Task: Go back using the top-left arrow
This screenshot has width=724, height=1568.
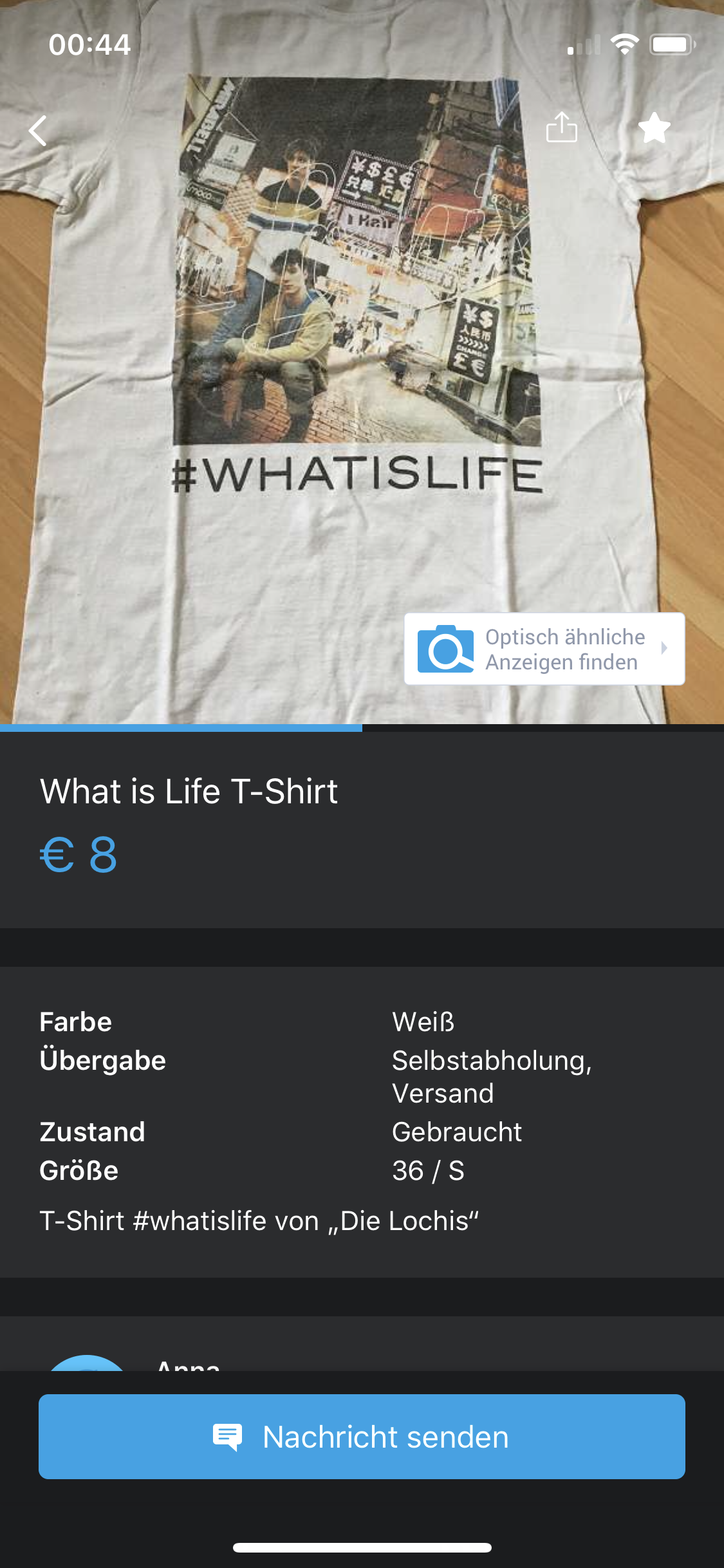Action: coord(39,131)
